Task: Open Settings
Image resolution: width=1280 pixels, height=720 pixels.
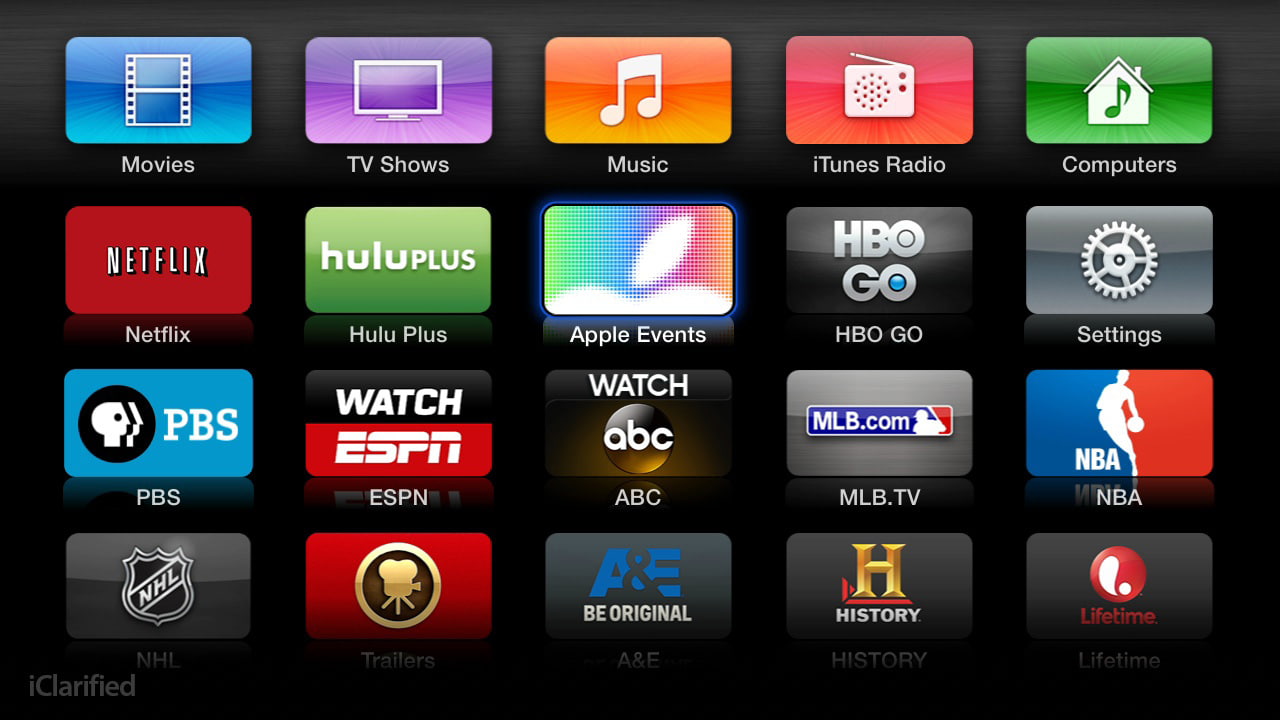Action: pyautogui.click(x=1119, y=260)
